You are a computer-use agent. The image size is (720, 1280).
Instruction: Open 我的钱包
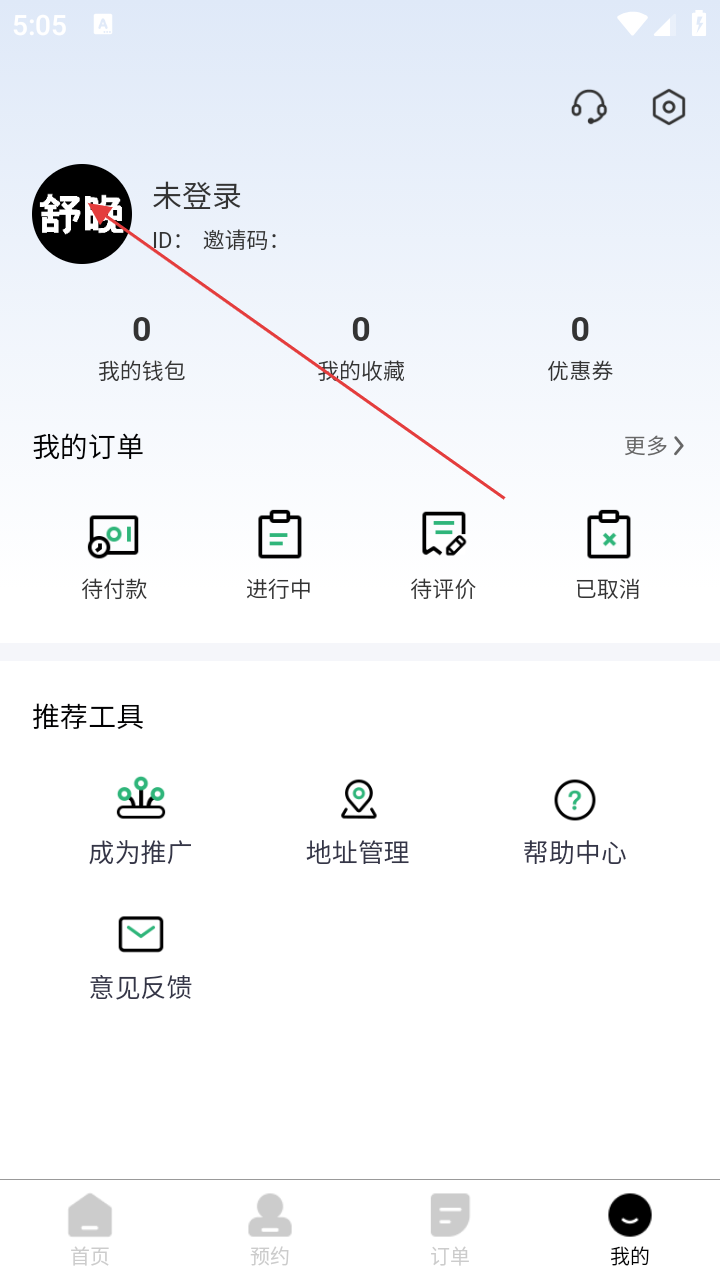142,348
